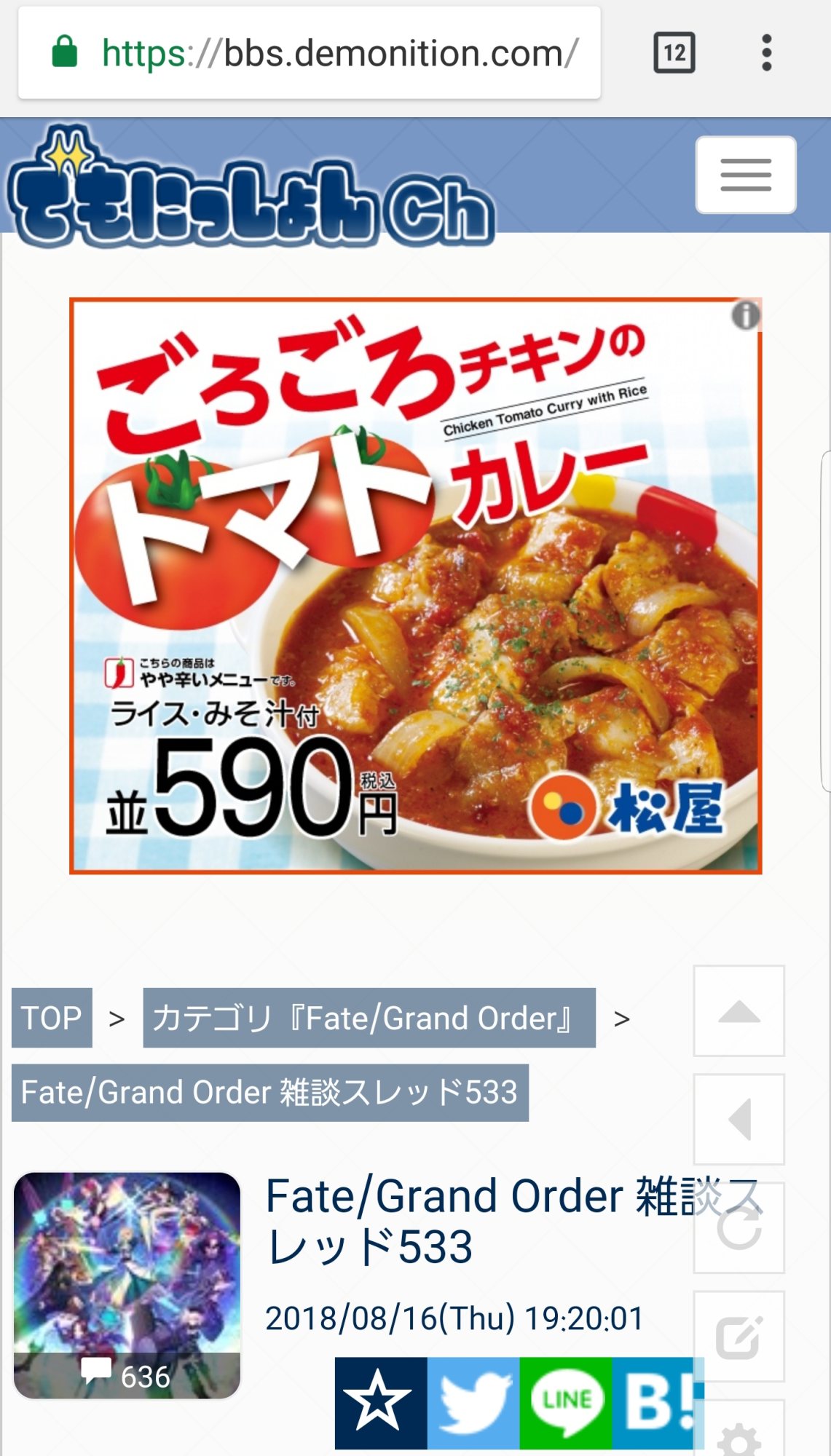Favorite the thread with the star button
The image size is (831, 1456).
coord(380,1403)
